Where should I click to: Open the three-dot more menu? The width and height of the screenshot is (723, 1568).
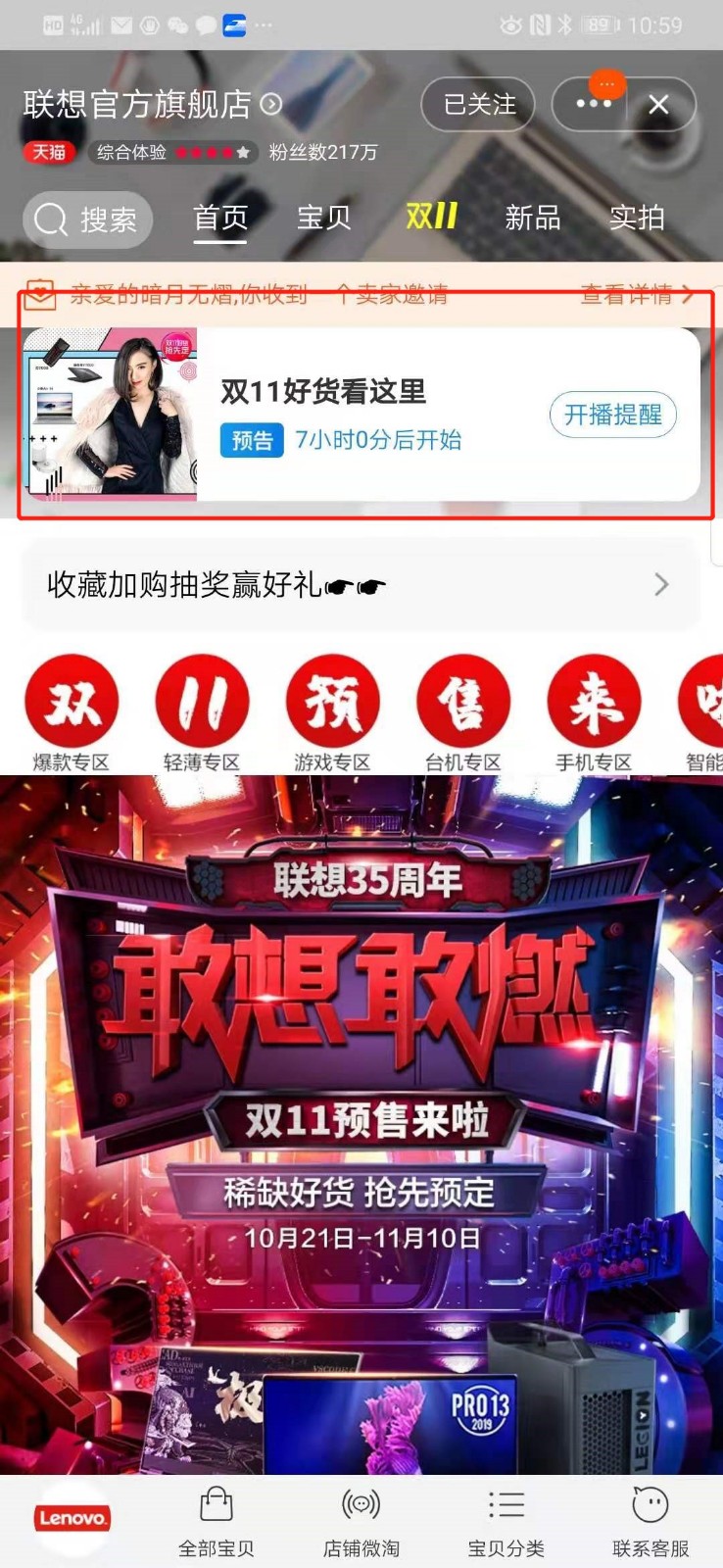594,104
